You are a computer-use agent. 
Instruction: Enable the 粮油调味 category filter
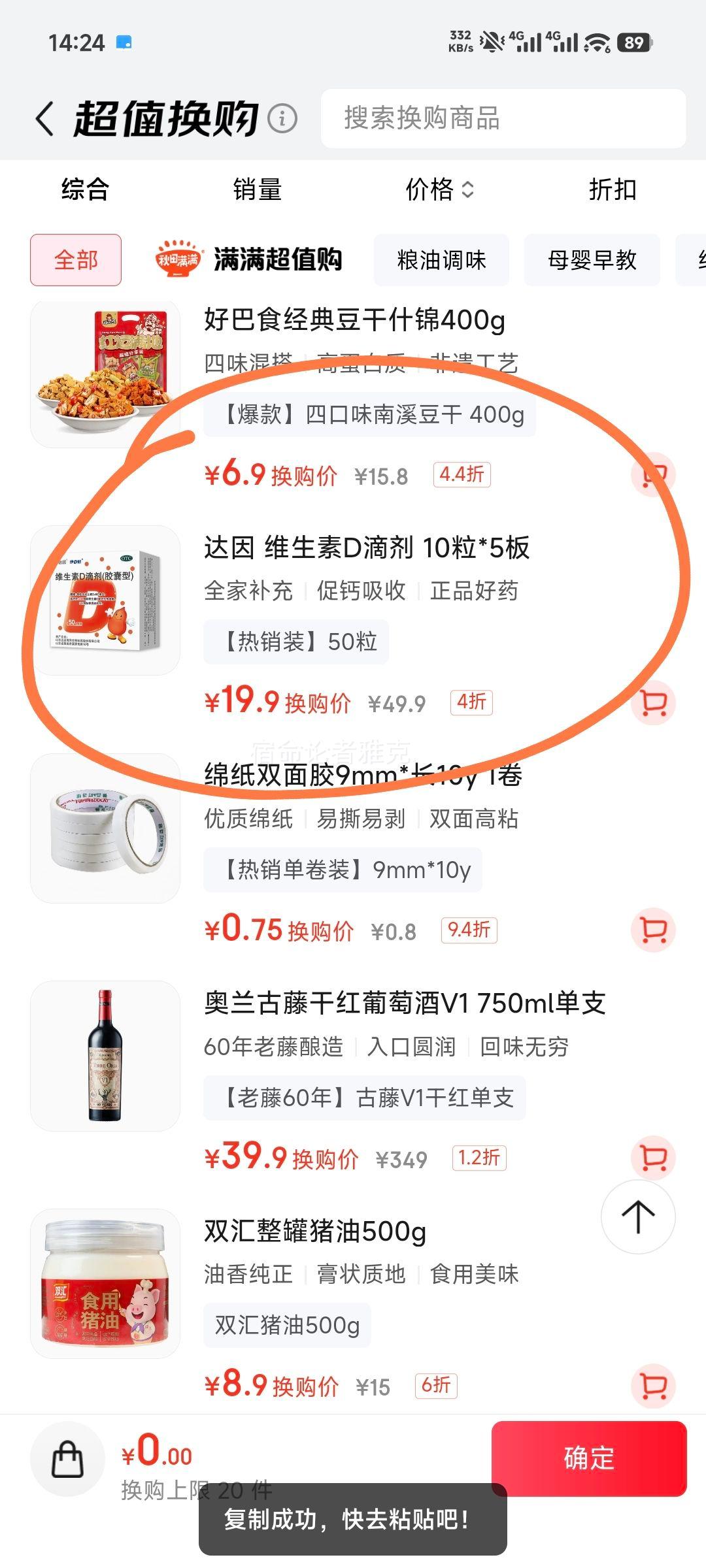pyautogui.click(x=442, y=259)
